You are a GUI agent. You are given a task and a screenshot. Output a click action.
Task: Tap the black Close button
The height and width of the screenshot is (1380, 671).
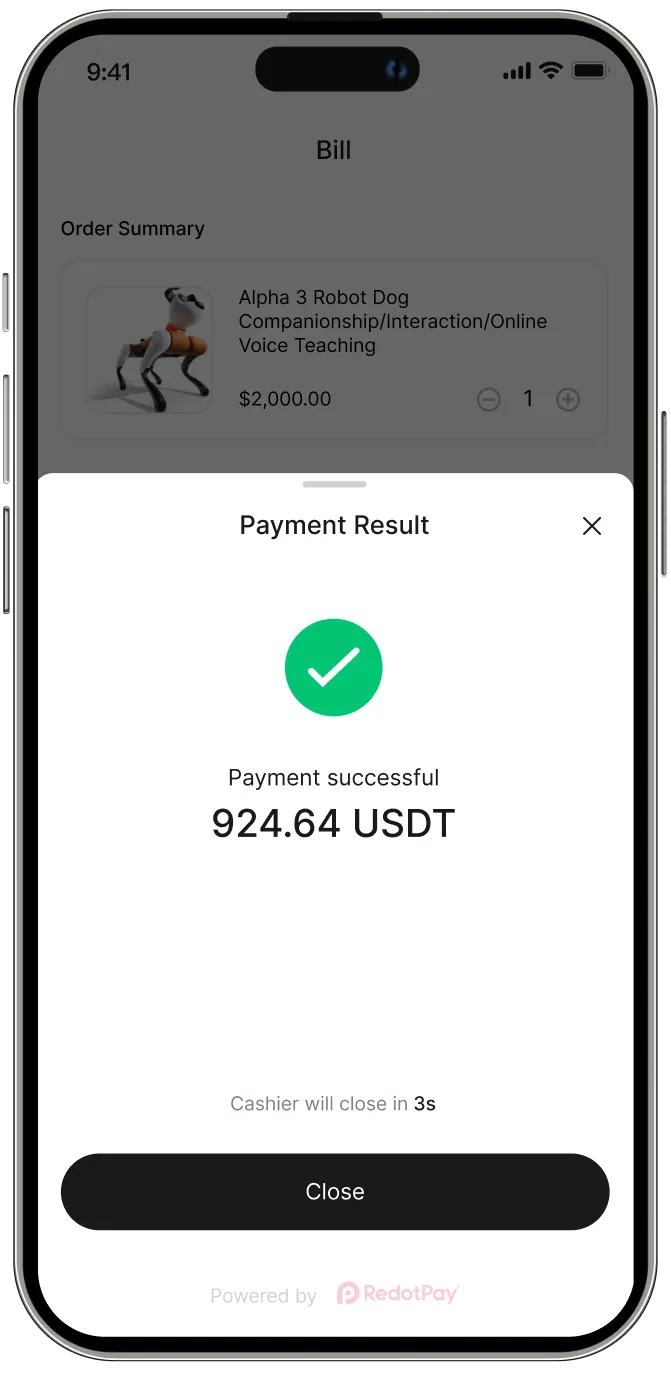pos(335,1191)
